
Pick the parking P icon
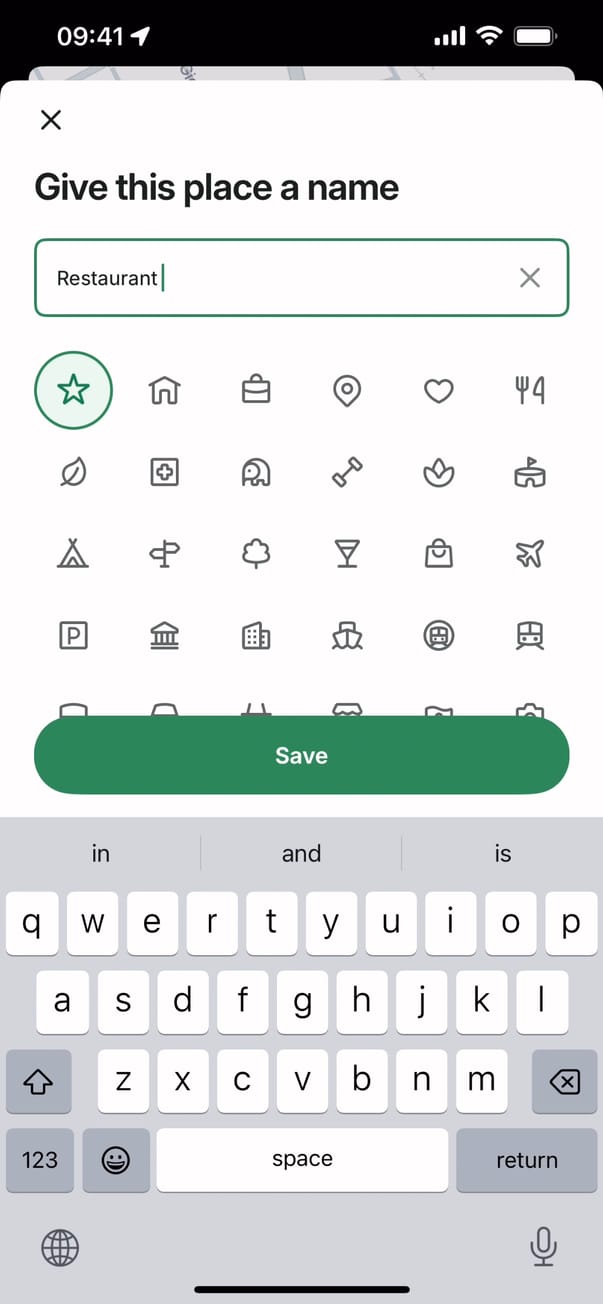(x=73, y=634)
